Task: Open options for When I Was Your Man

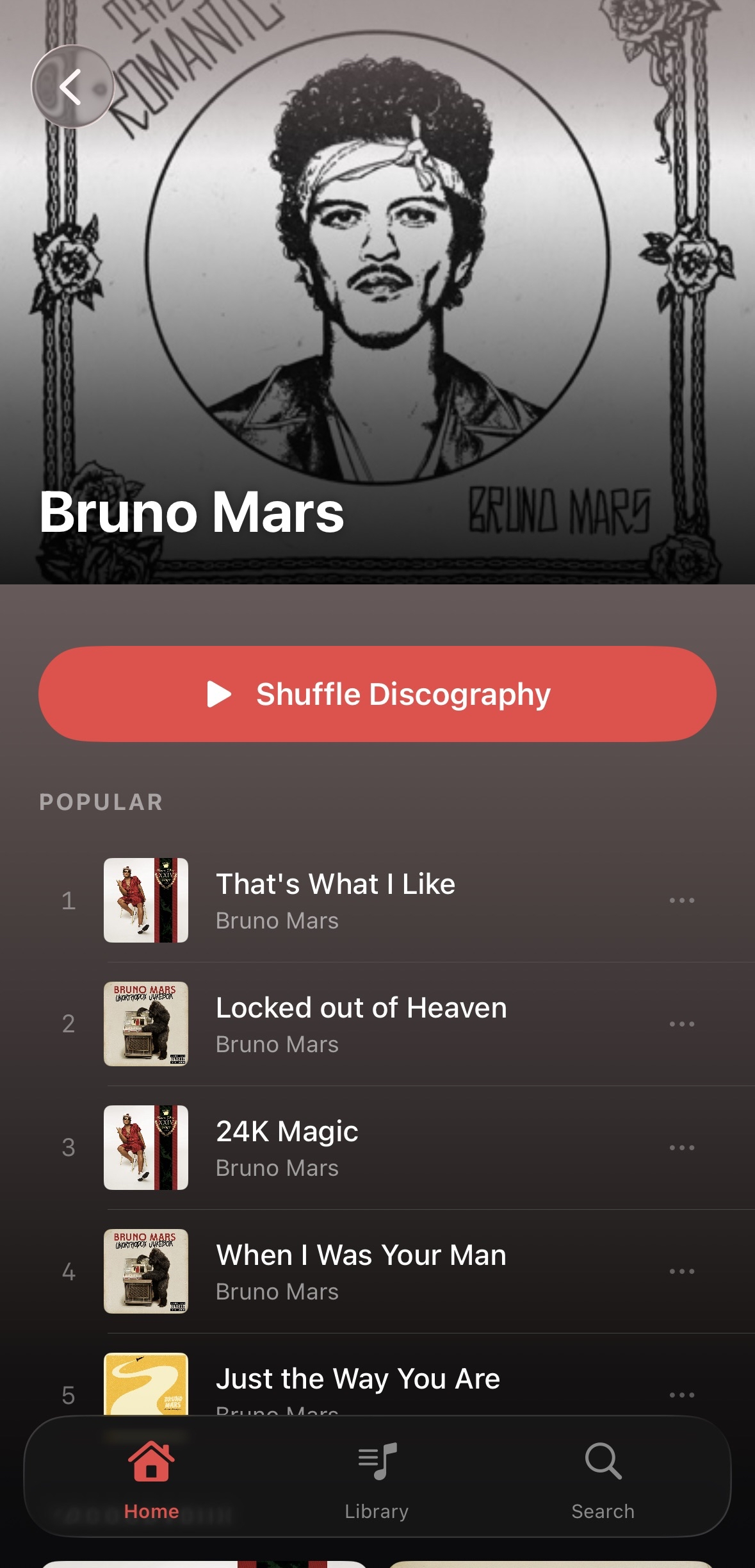Action: tap(681, 1271)
